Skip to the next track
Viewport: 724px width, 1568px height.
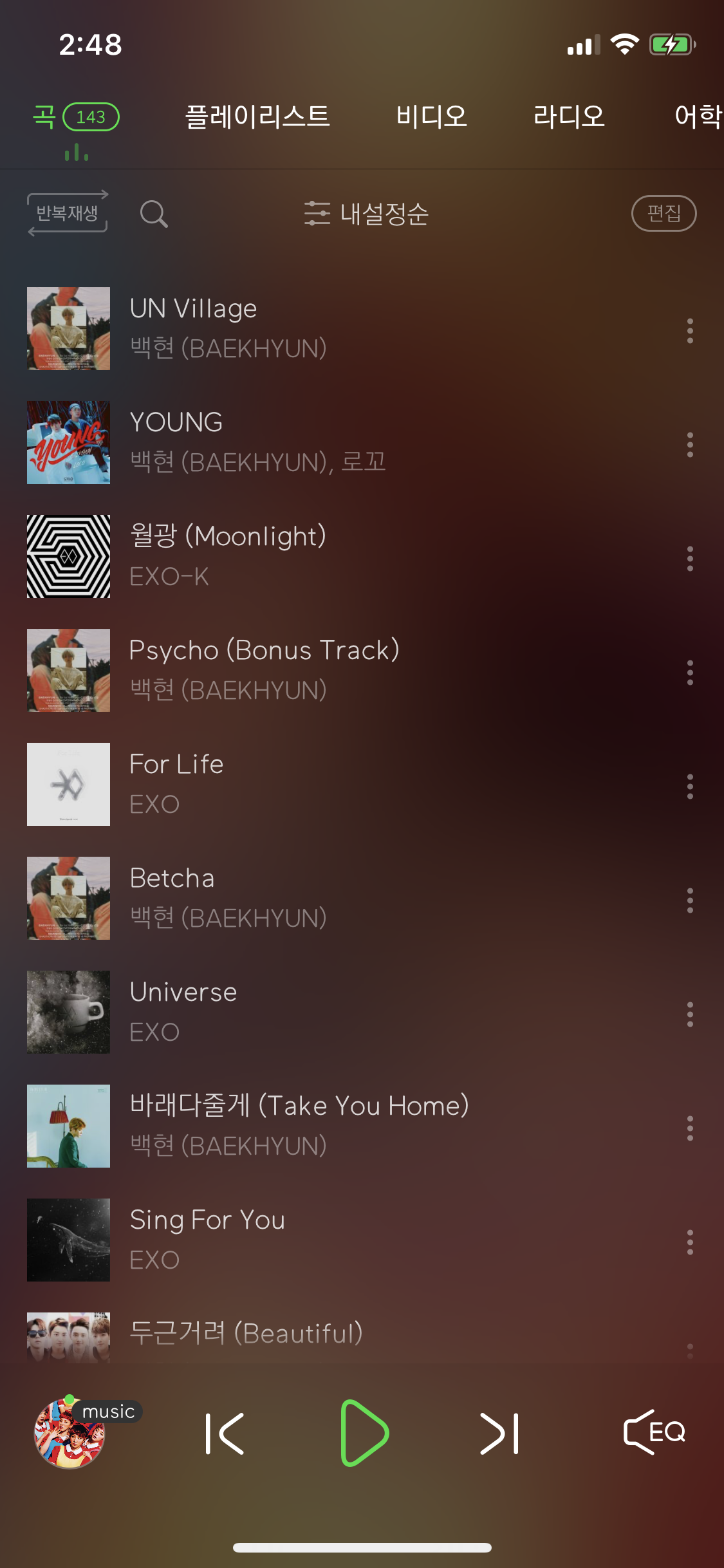pos(500,1433)
